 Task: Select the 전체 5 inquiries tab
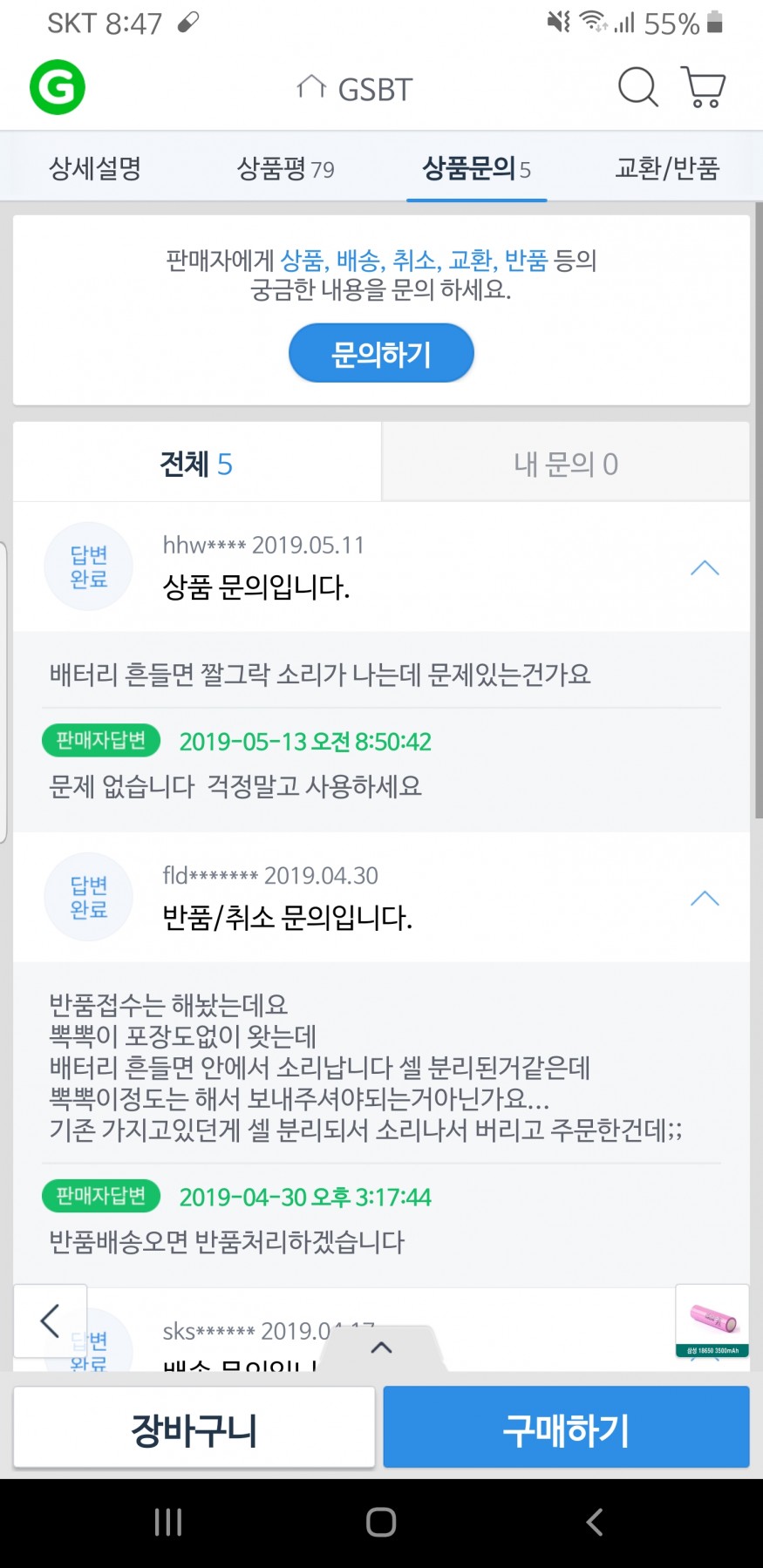pos(196,464)
